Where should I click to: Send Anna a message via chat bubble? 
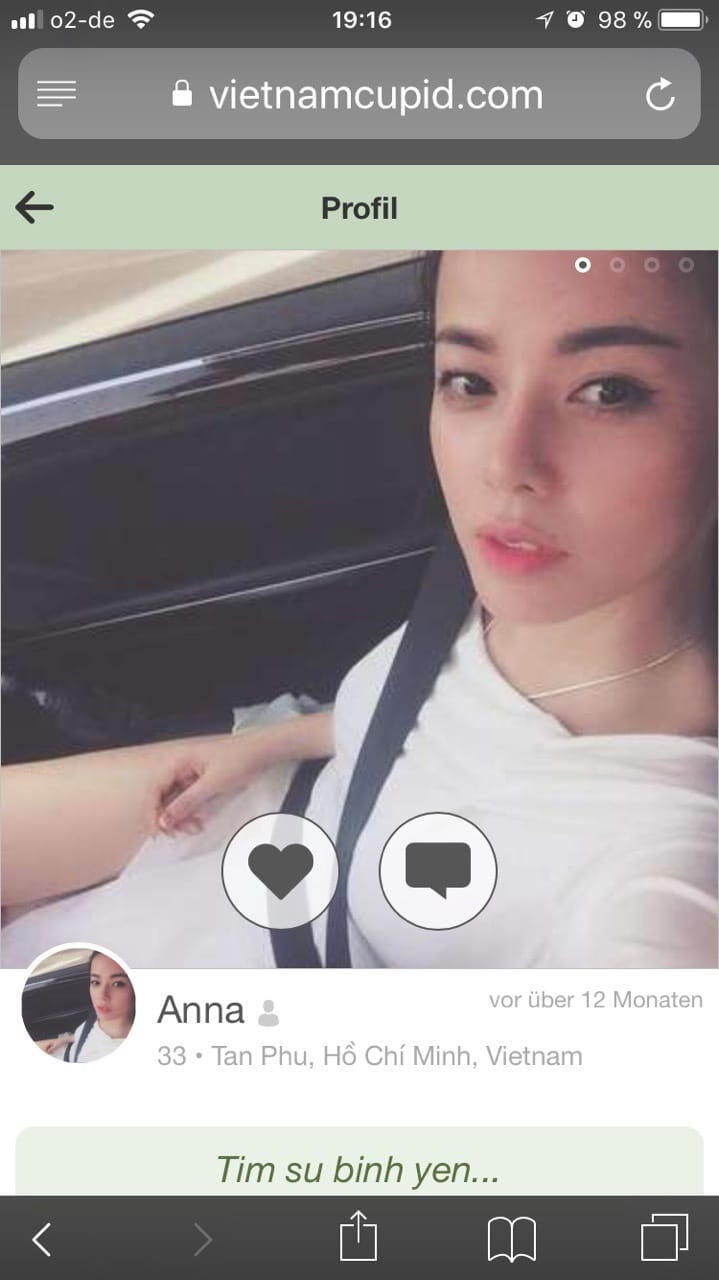pyautogui.click(x=438, y=871)
